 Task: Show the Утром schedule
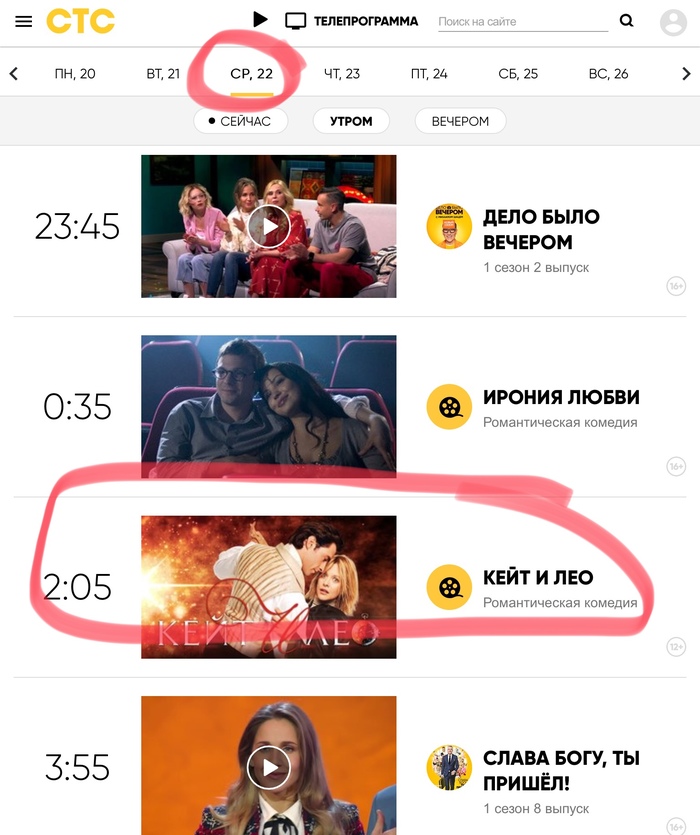pos(351,121)
